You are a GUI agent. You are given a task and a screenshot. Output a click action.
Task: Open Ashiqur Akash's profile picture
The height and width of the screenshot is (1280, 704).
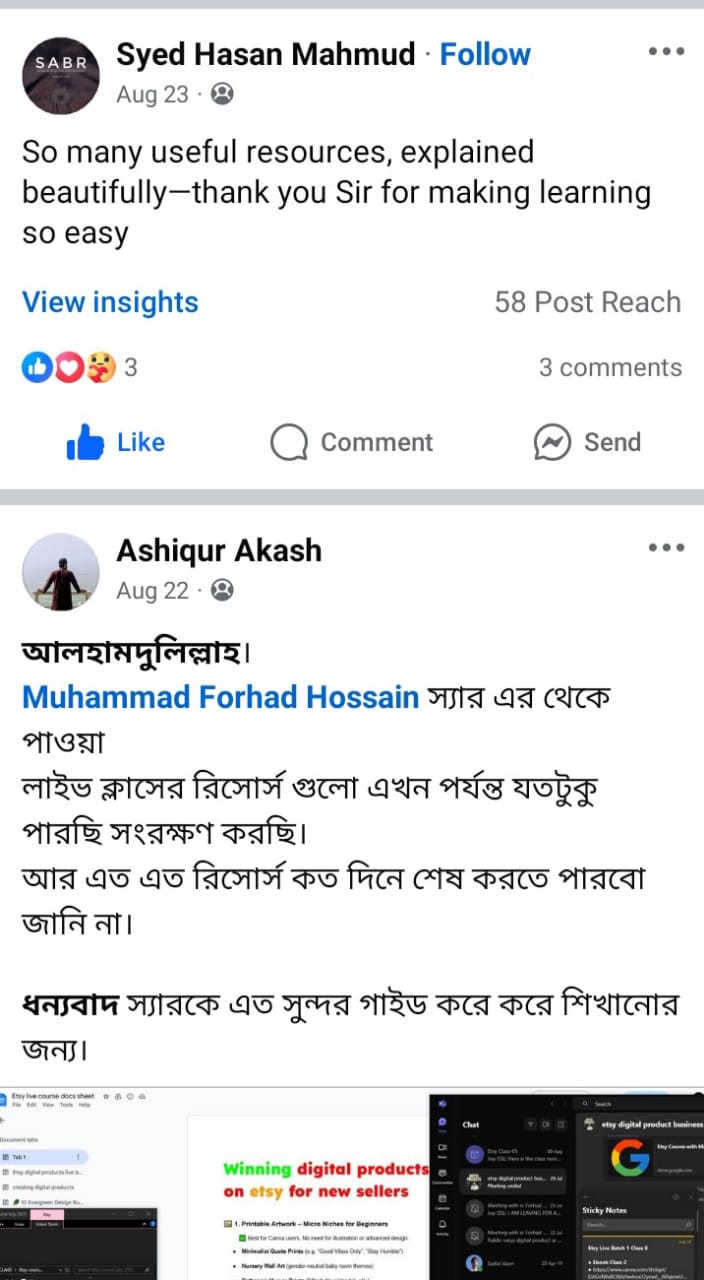(61, 570)
